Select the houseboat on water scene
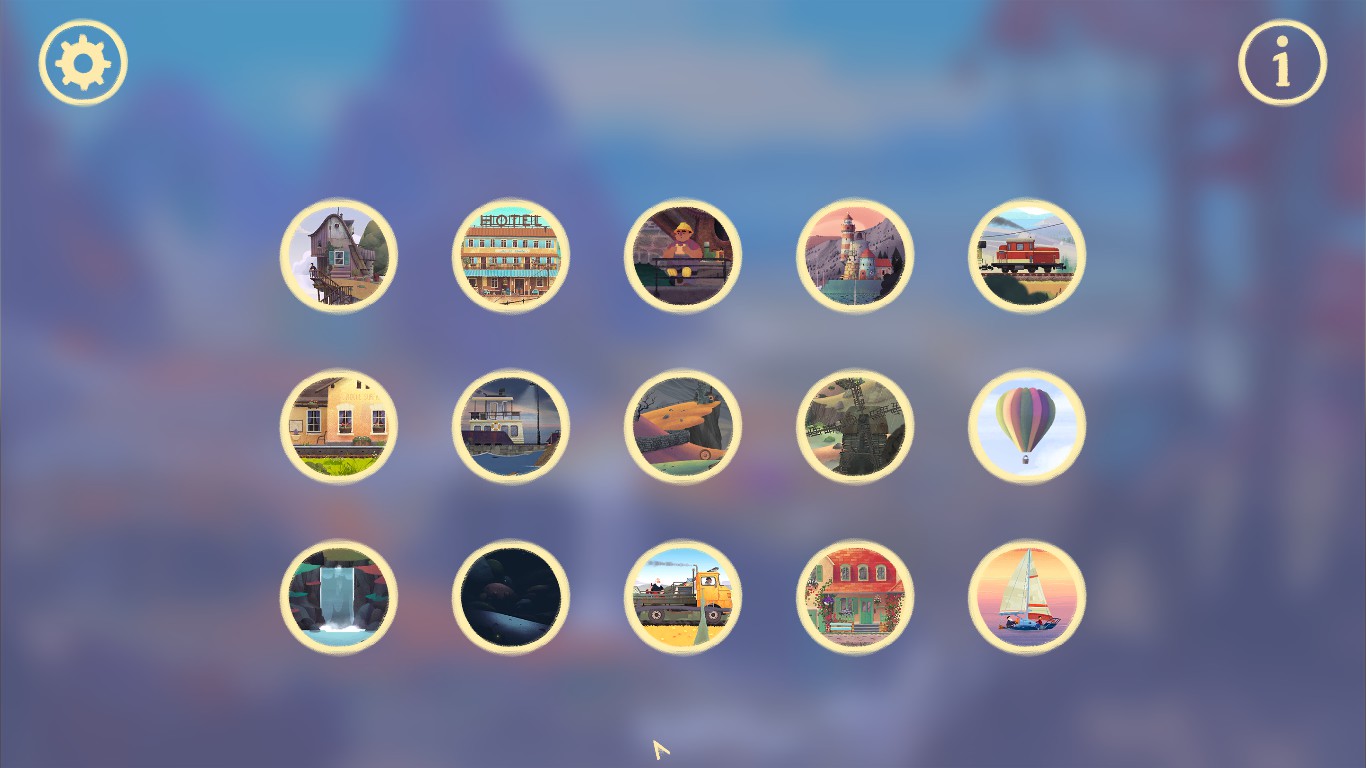The width and height of the screenshot is (1366, 768). pyautogui.click(x=511, y=427)
